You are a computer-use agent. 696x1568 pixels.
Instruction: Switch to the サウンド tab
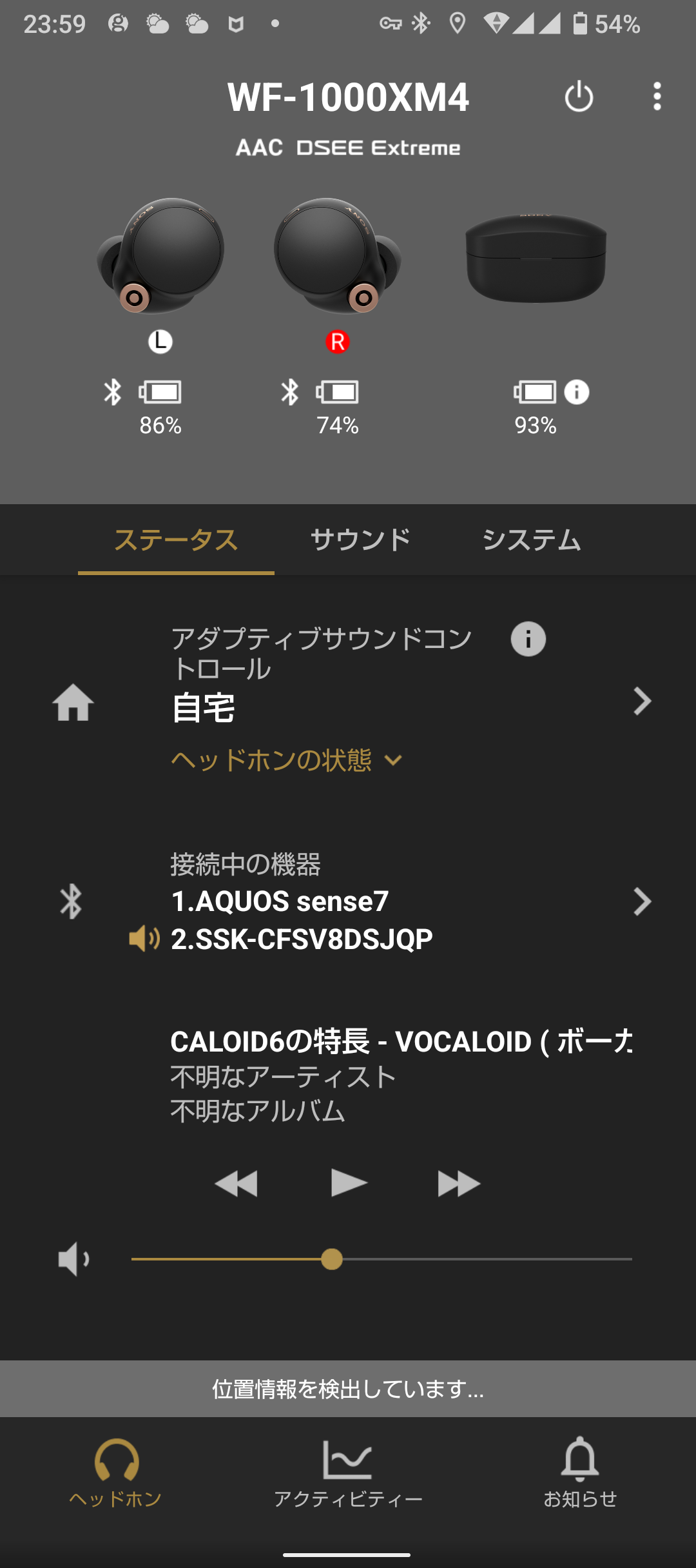360,540
